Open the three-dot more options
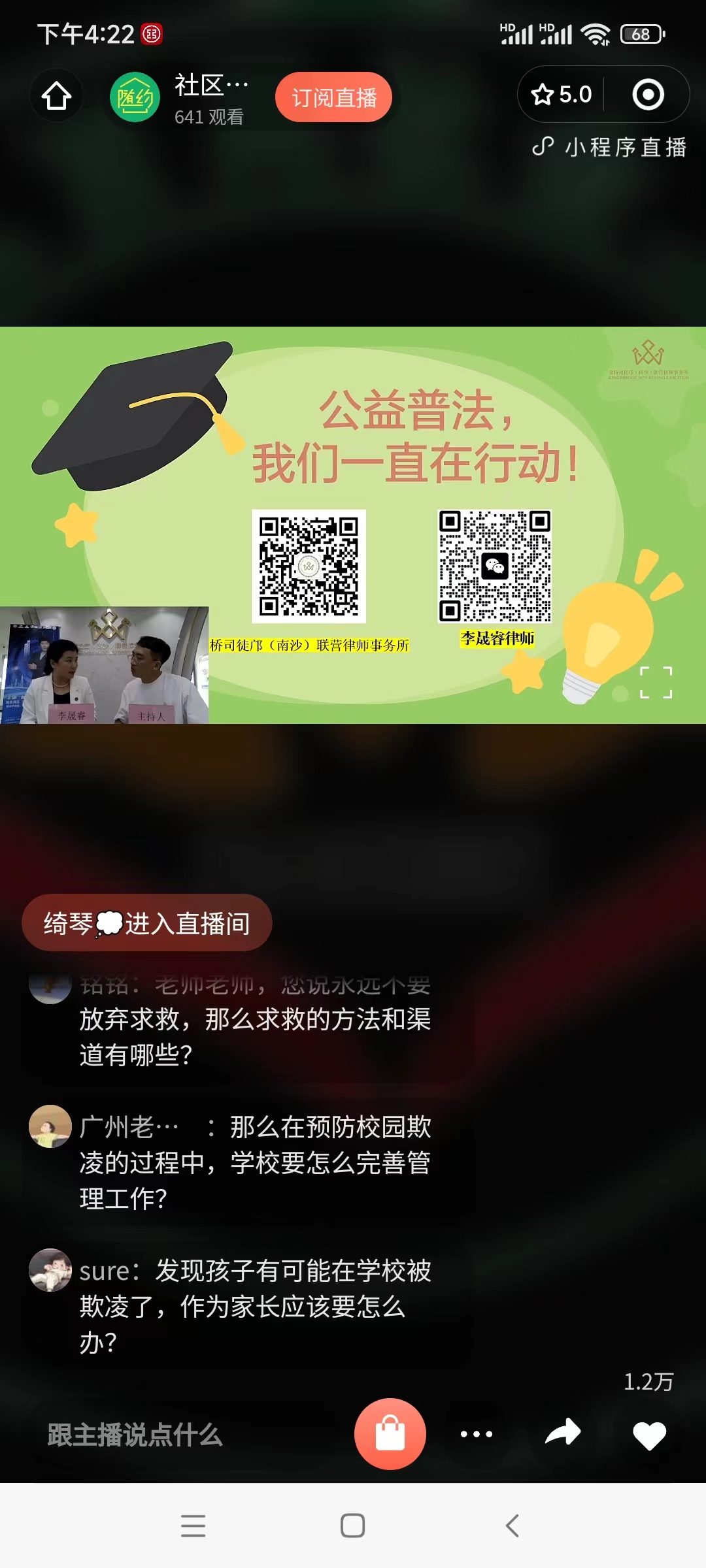The height and width of the screenshot is (1568, 706). [476, 1434]
